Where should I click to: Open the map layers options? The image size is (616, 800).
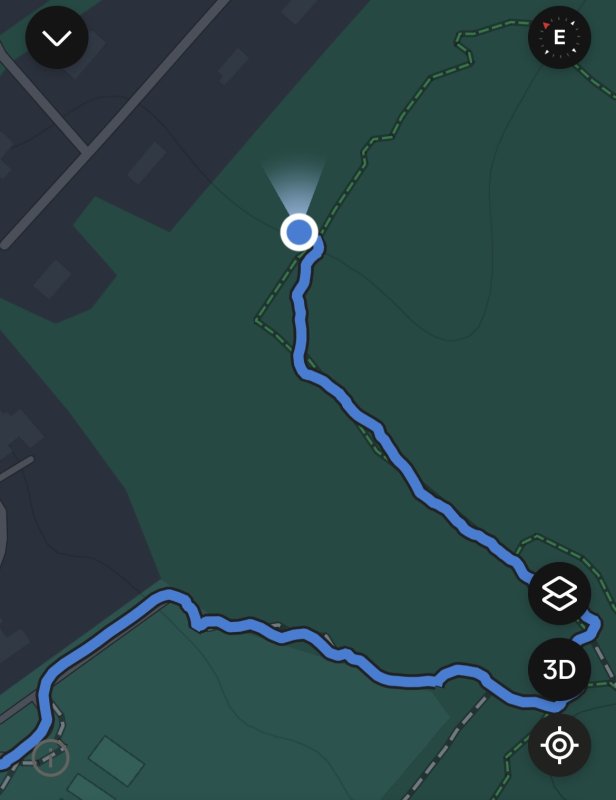pos(559,593)
